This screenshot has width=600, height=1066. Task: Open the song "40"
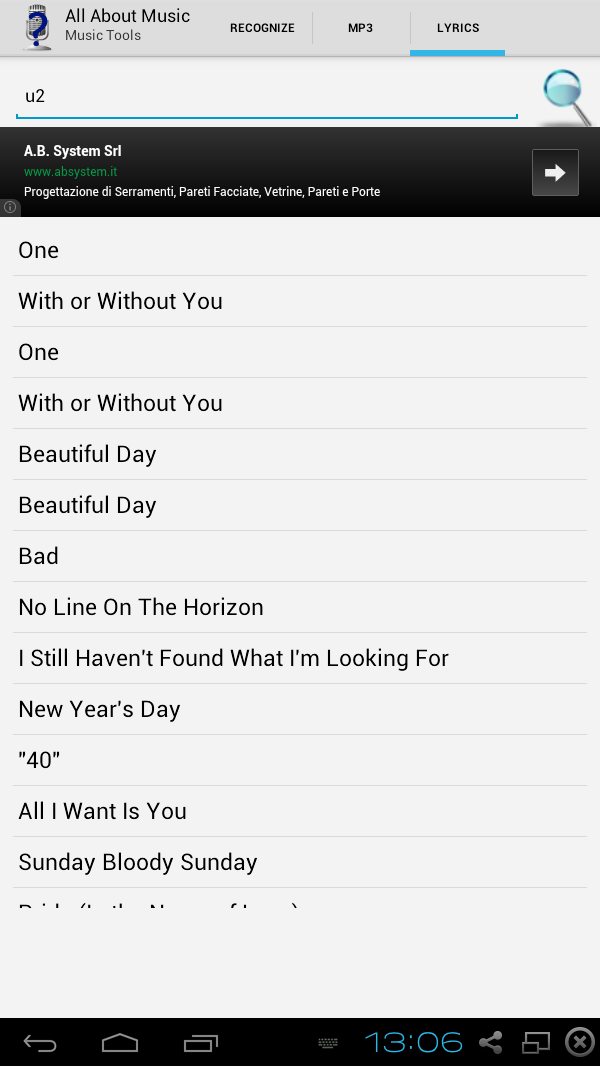point(300,760)
